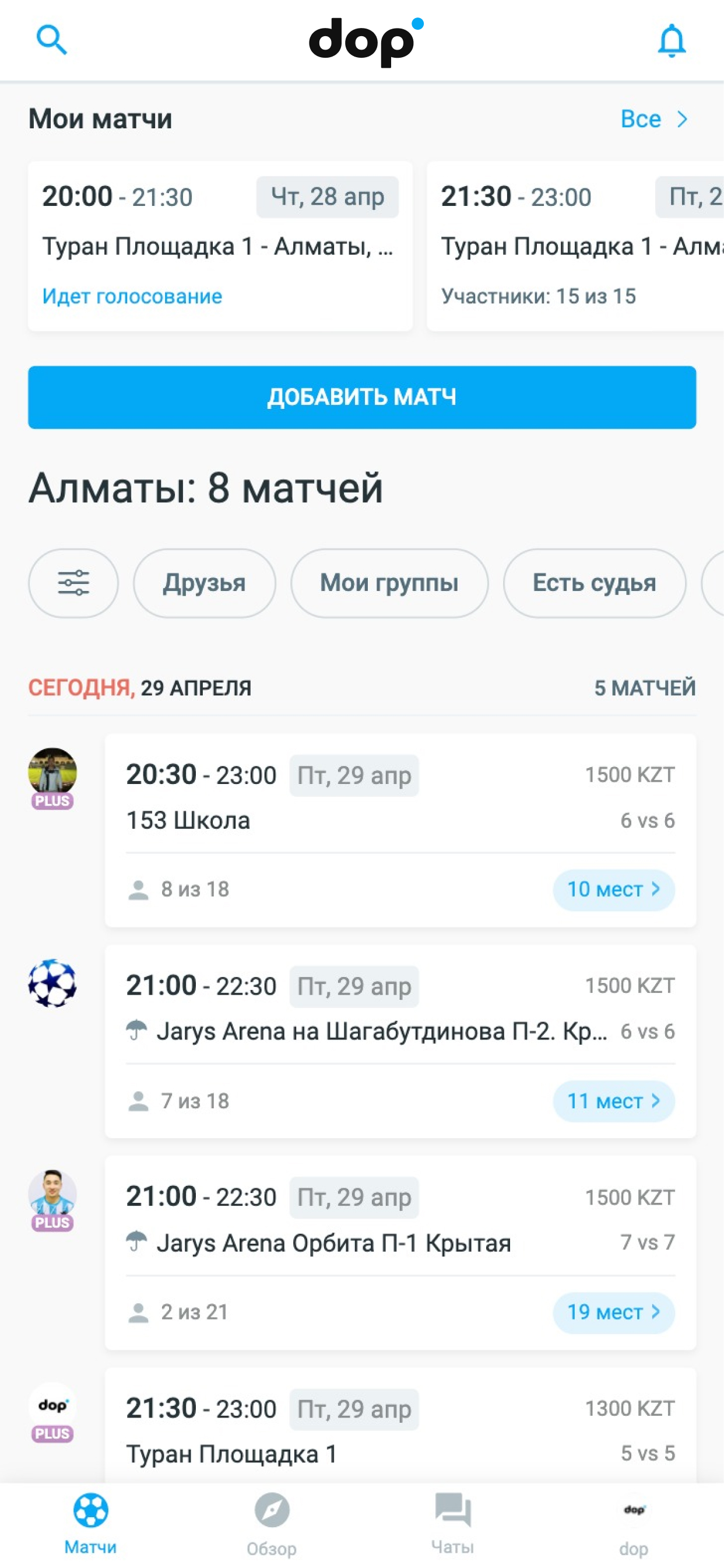This screenshot has height=1568, width=724.
Task: Open notifications via the bell icon
Action: click(672, 41)
